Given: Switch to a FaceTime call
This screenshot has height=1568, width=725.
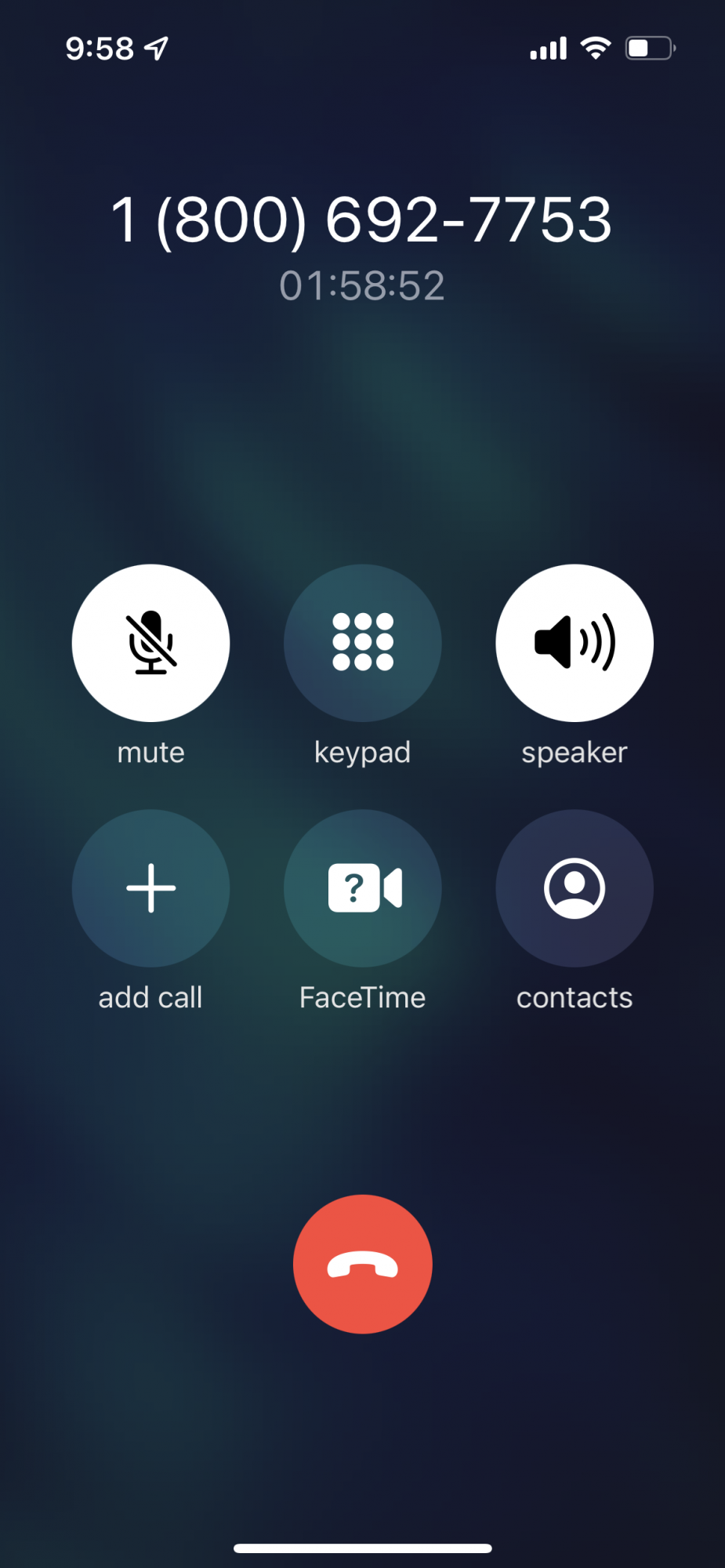Looking at the screenshot, I should [362, 888].
